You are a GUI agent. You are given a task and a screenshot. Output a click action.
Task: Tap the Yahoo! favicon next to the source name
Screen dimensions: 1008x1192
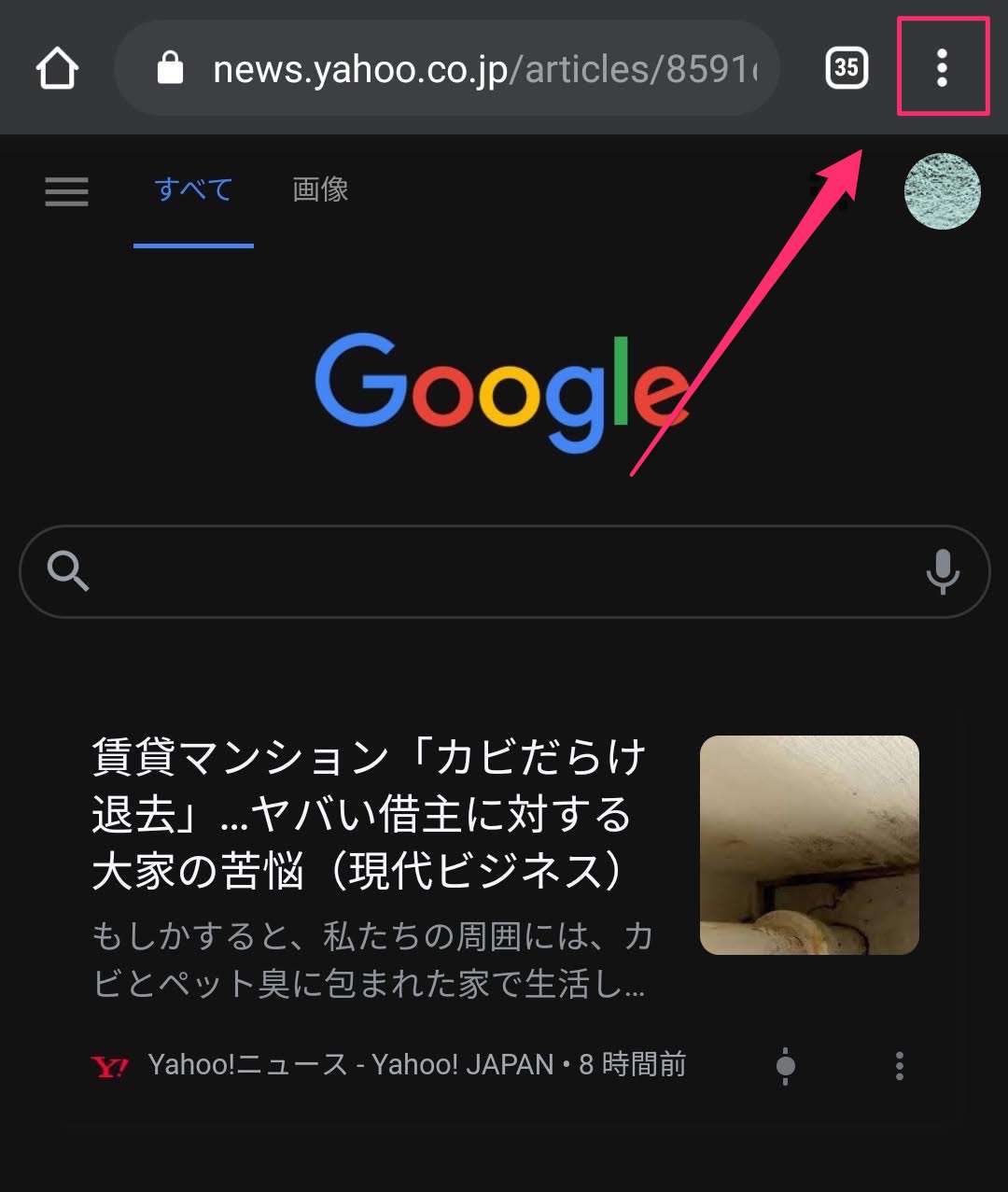click(x=109, y=1065)
